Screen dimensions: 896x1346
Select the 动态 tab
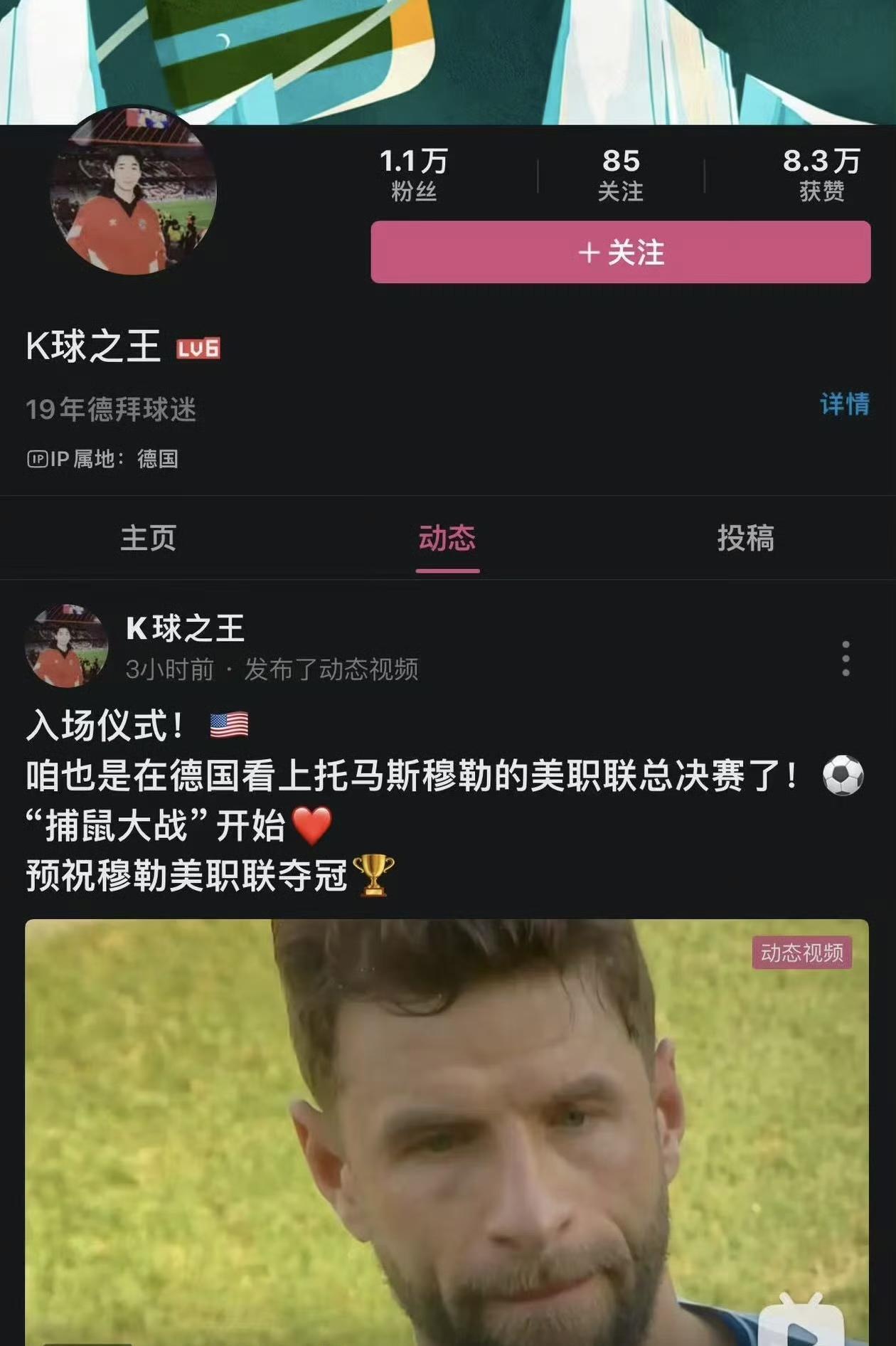pyautogui.click(x=447, y=541)
